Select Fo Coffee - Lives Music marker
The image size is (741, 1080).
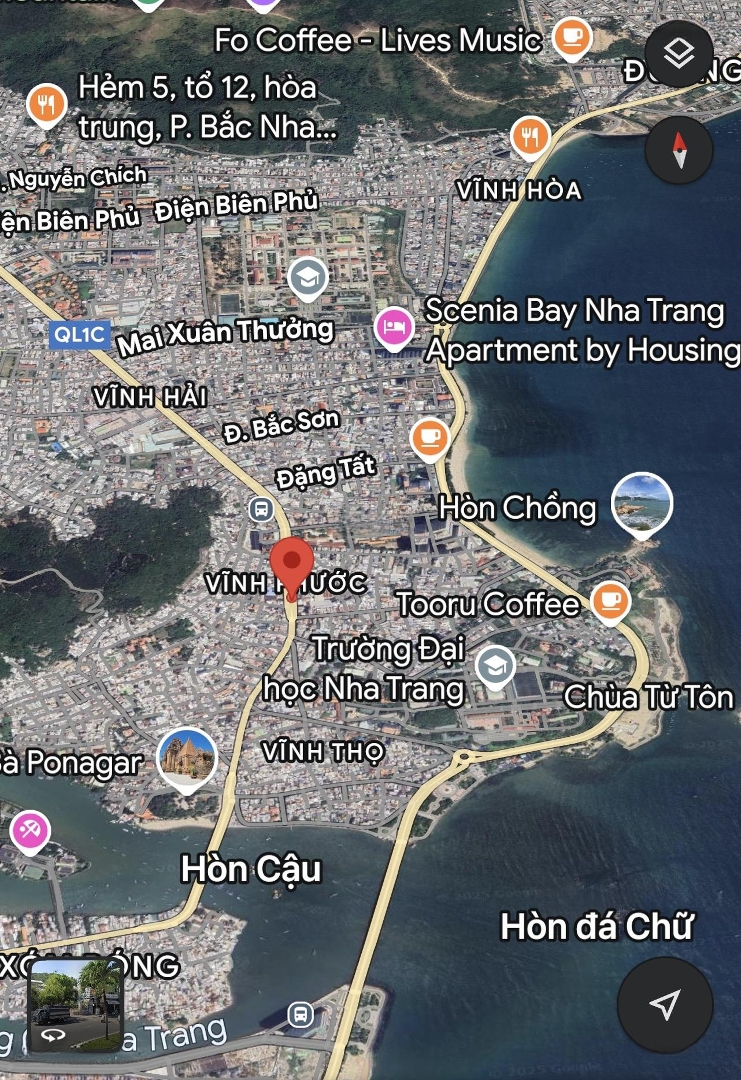[571, 38]
